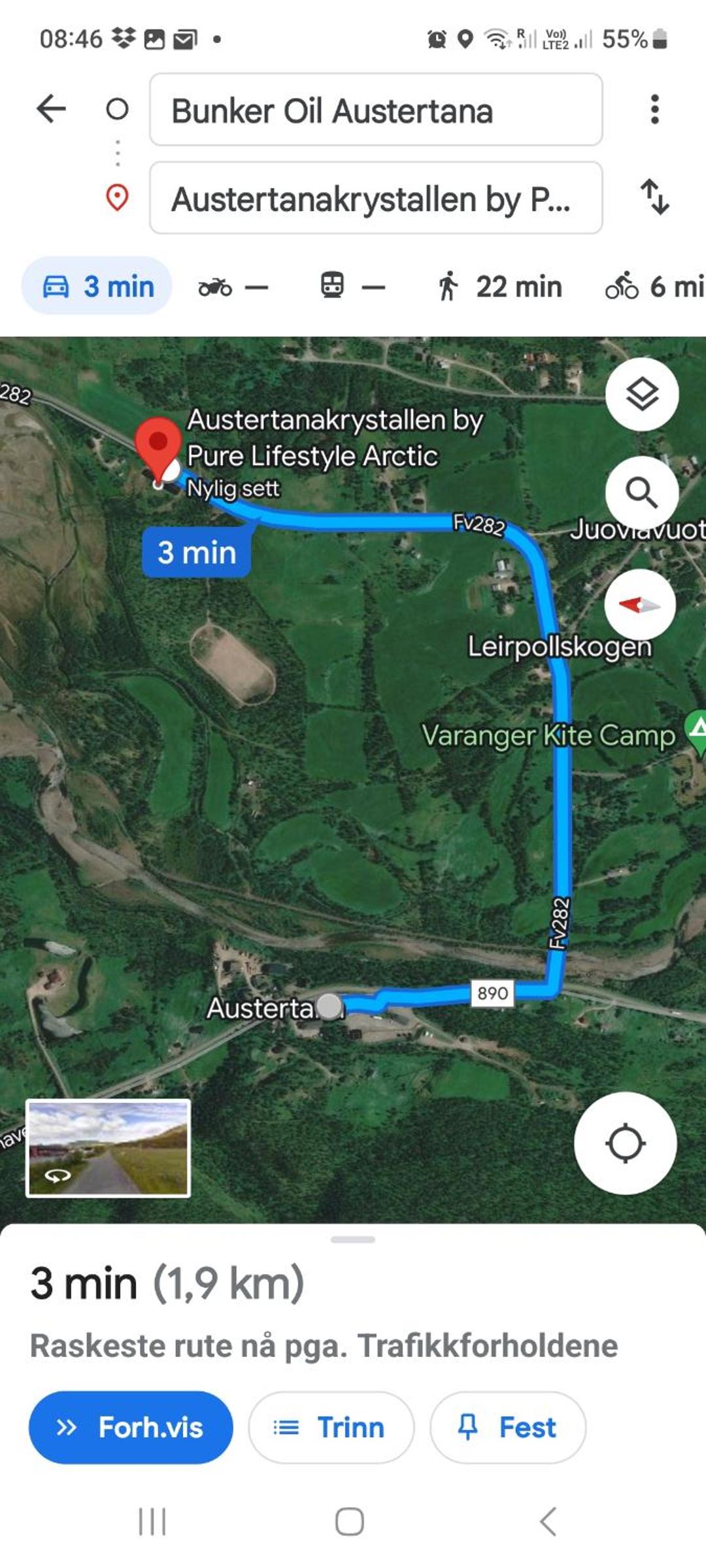Switch to walking, 22 min

[499, 287]
